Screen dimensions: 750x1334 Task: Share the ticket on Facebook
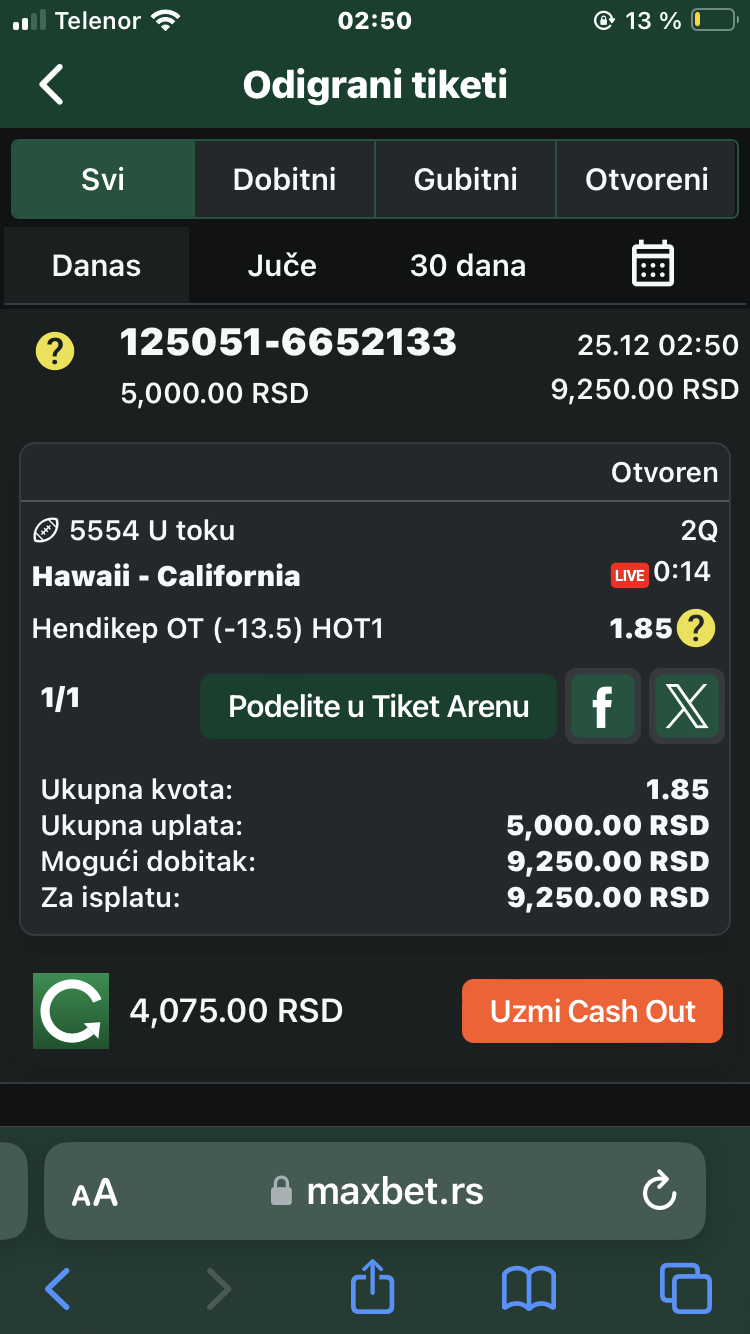(602, 707)
